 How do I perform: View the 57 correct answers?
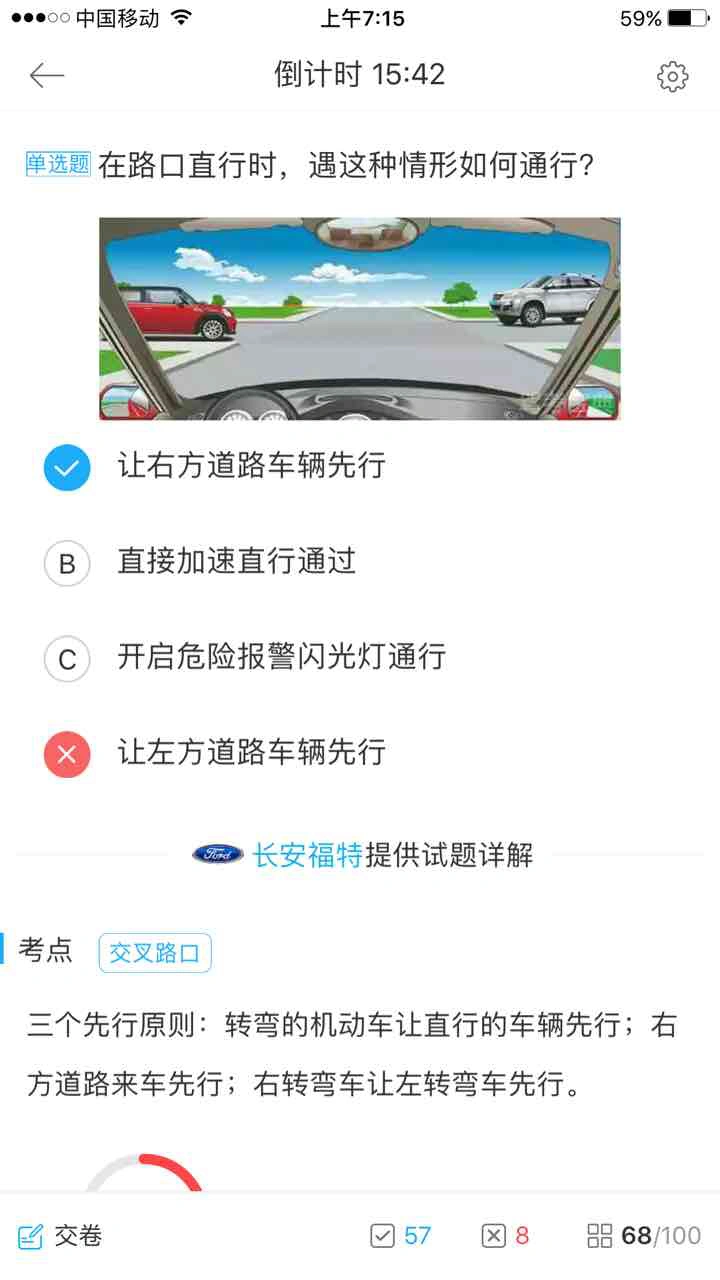coord(401,1236)
